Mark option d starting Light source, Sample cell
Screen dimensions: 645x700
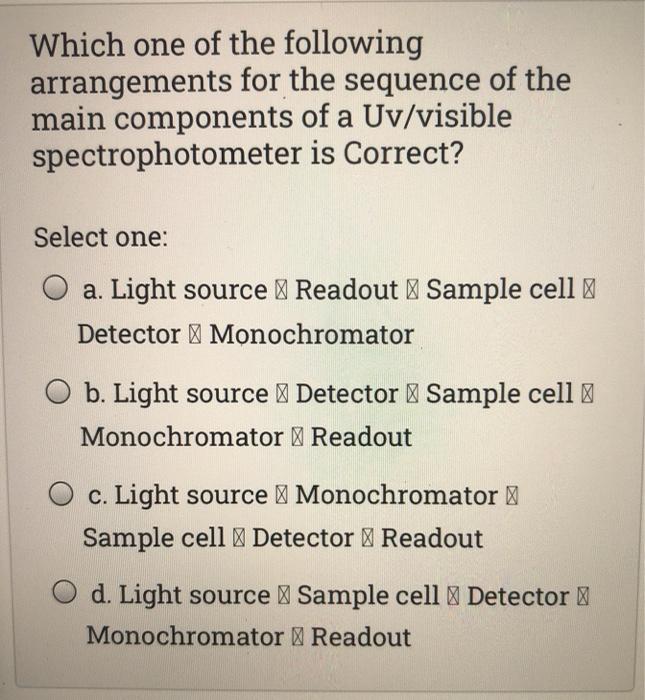[x=68, y=596]
